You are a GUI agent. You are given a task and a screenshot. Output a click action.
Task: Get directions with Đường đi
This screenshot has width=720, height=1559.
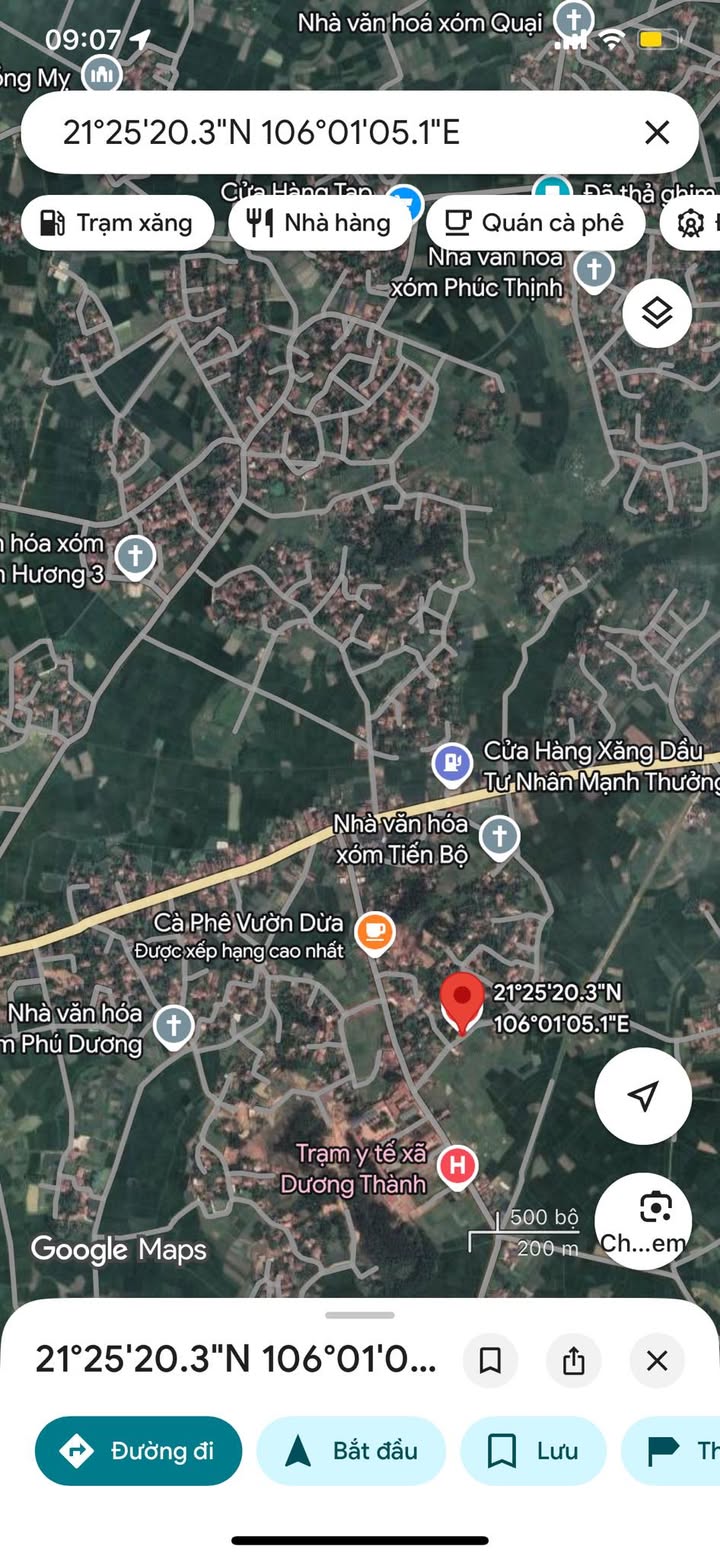[139, 1451]
